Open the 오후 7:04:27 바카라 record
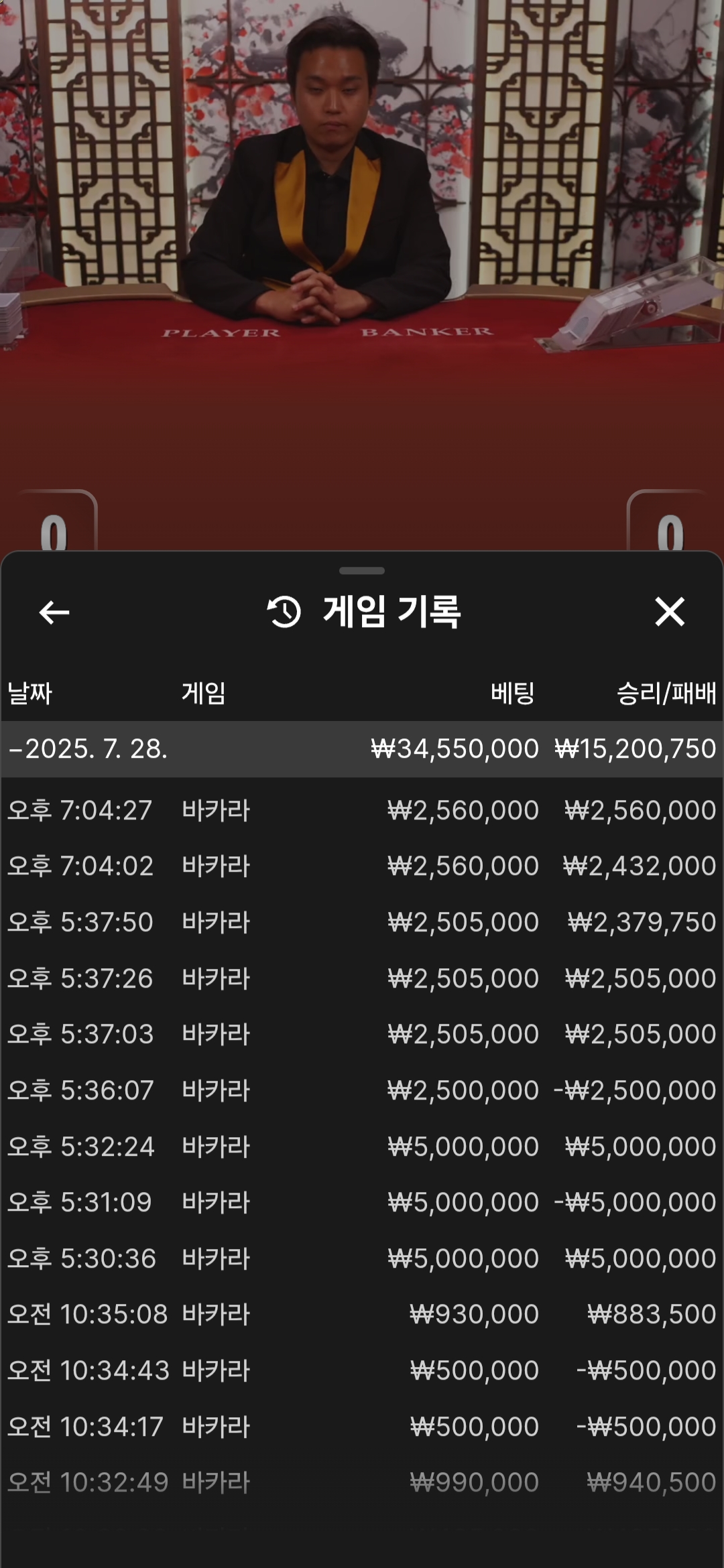The width and height of the screenshot is (724, 1568). click(362, 810)
